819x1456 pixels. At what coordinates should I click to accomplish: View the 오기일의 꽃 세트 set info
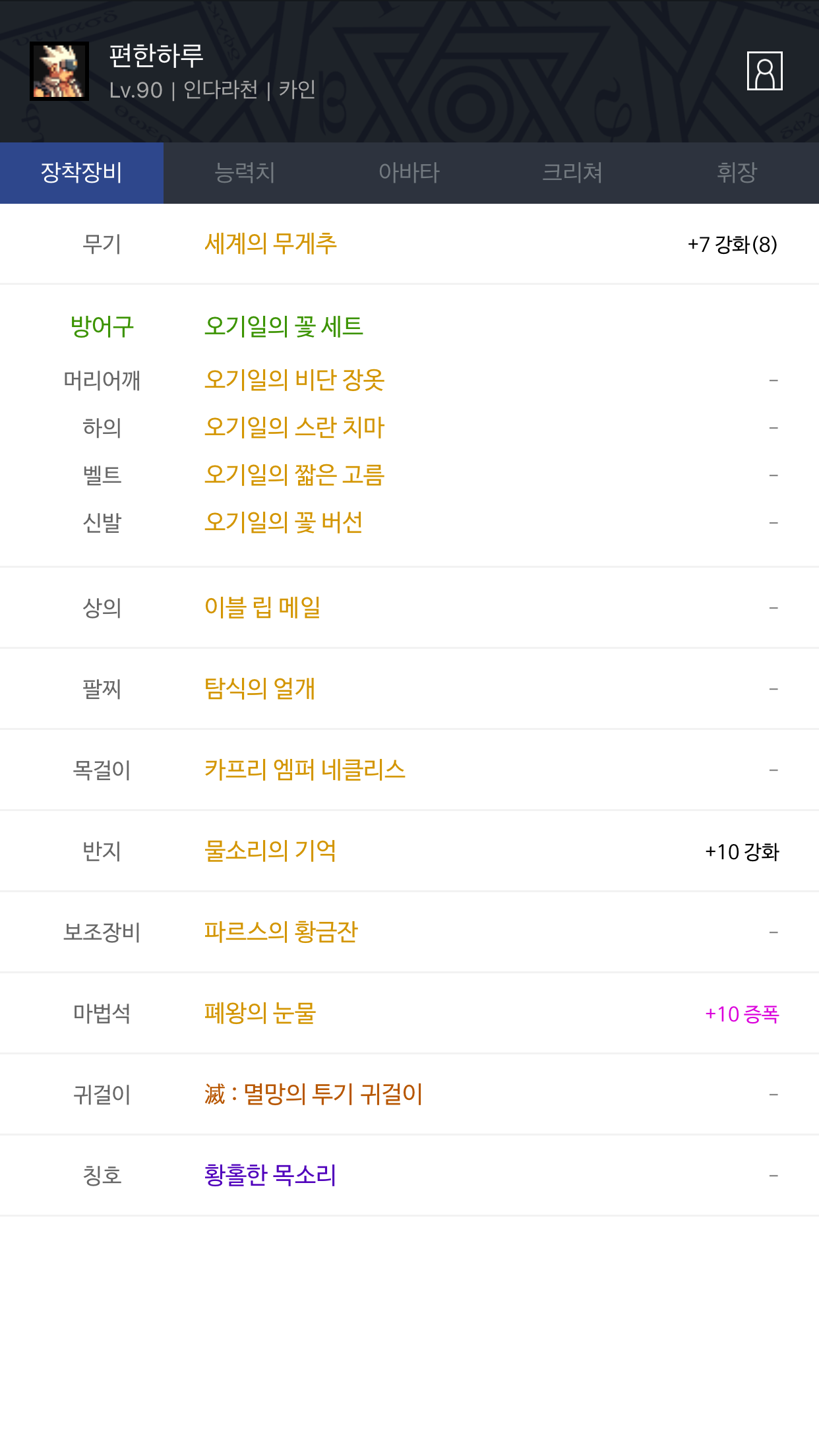click(x=284, y=326)
